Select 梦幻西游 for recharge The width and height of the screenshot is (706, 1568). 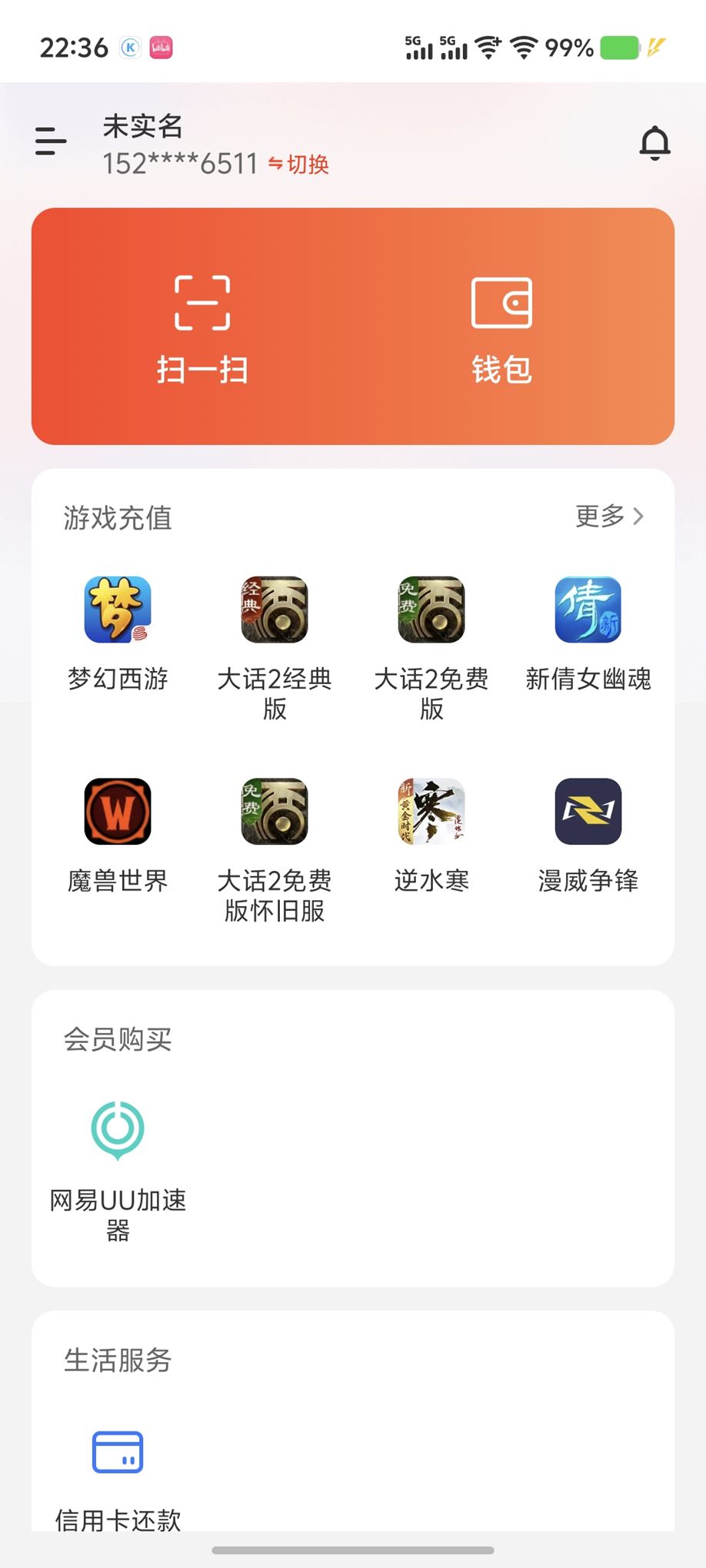tap(118, 633)
